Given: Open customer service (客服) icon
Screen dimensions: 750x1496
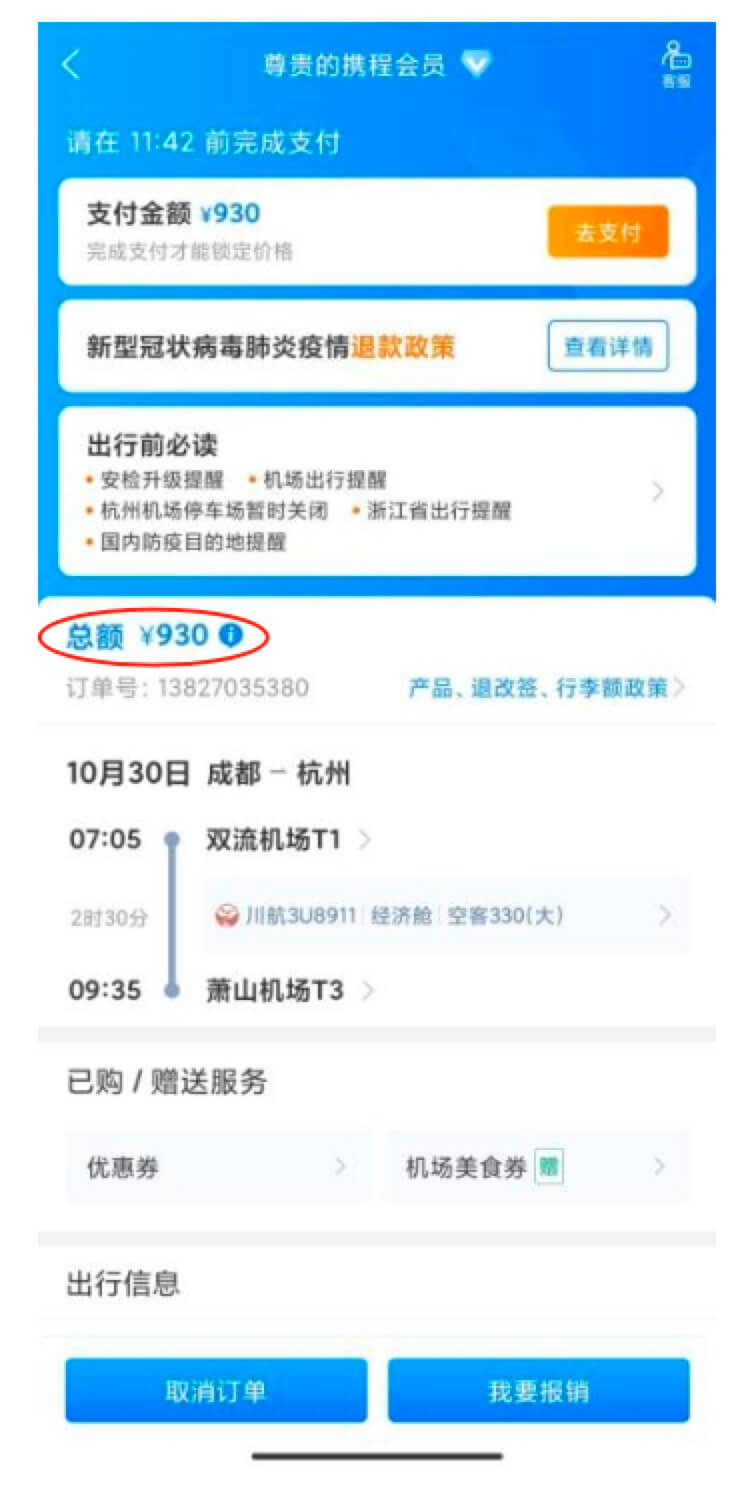Looking at the screenshot, I should point(676,64).
